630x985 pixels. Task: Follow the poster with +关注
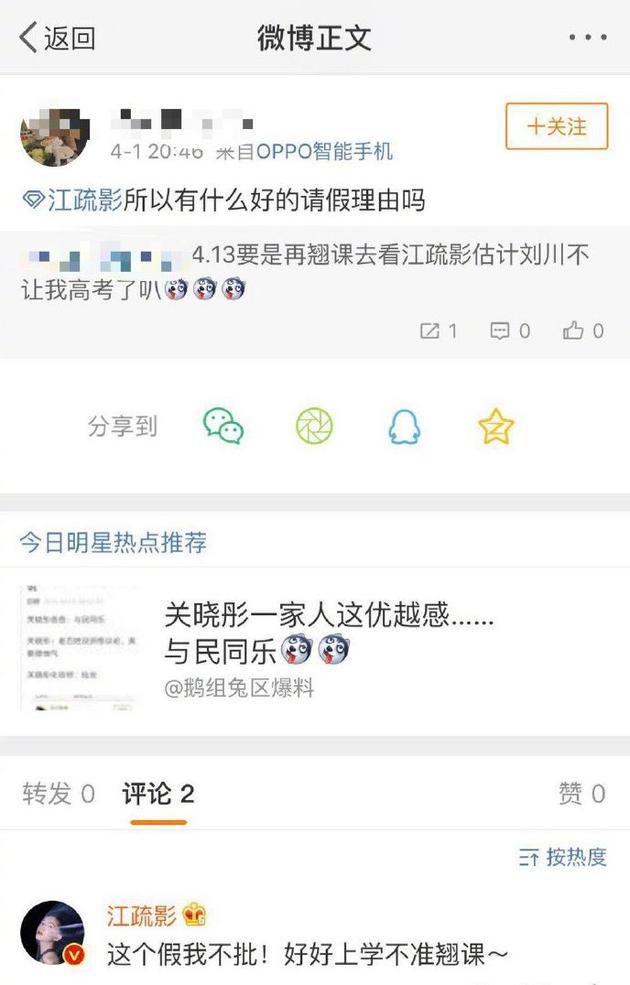point(556,127)
